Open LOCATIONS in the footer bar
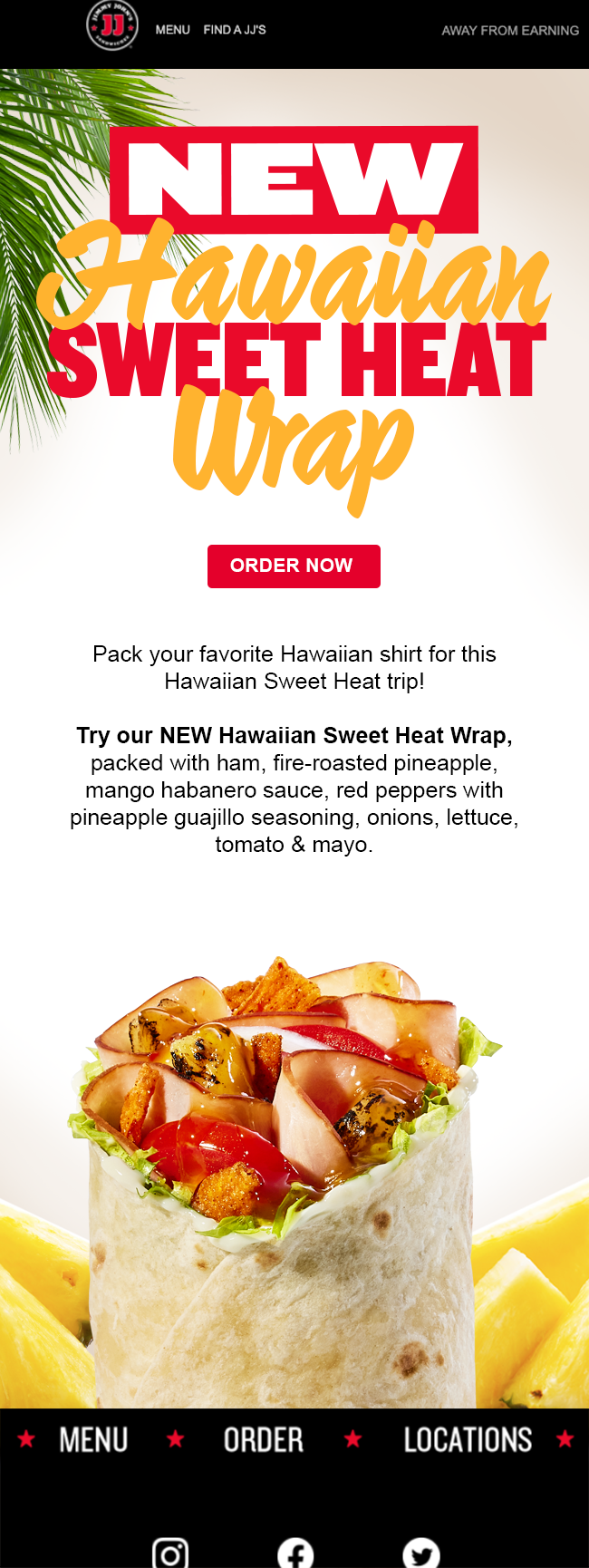 pyautogui.click(x=468, y=1439)
